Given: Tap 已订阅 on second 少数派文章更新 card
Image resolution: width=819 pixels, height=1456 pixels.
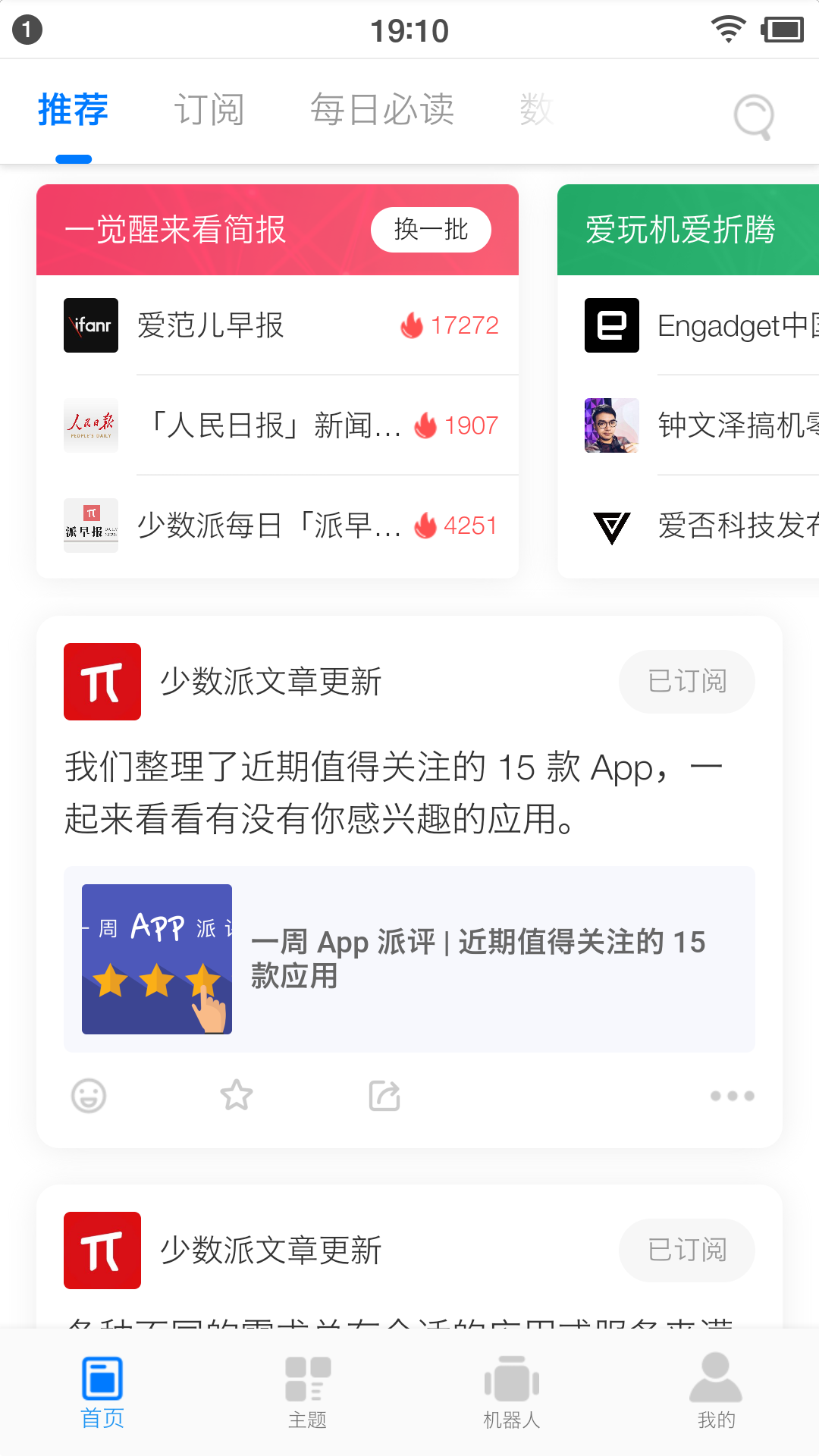Looking at the screenshot, I should [686, 1250].
